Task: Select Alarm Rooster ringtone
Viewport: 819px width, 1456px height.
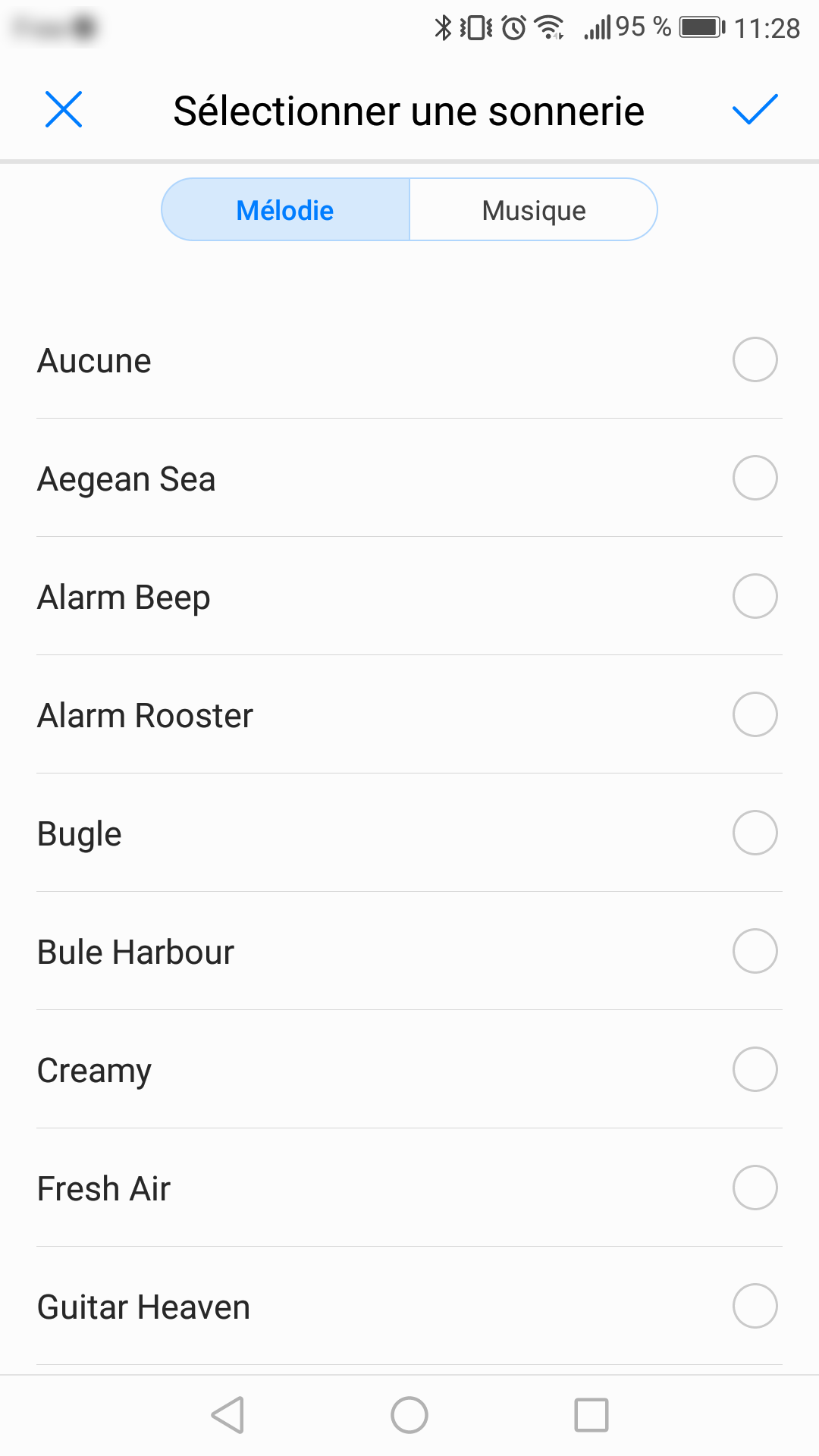Action: pyautogui.click(x=409, y=714)
